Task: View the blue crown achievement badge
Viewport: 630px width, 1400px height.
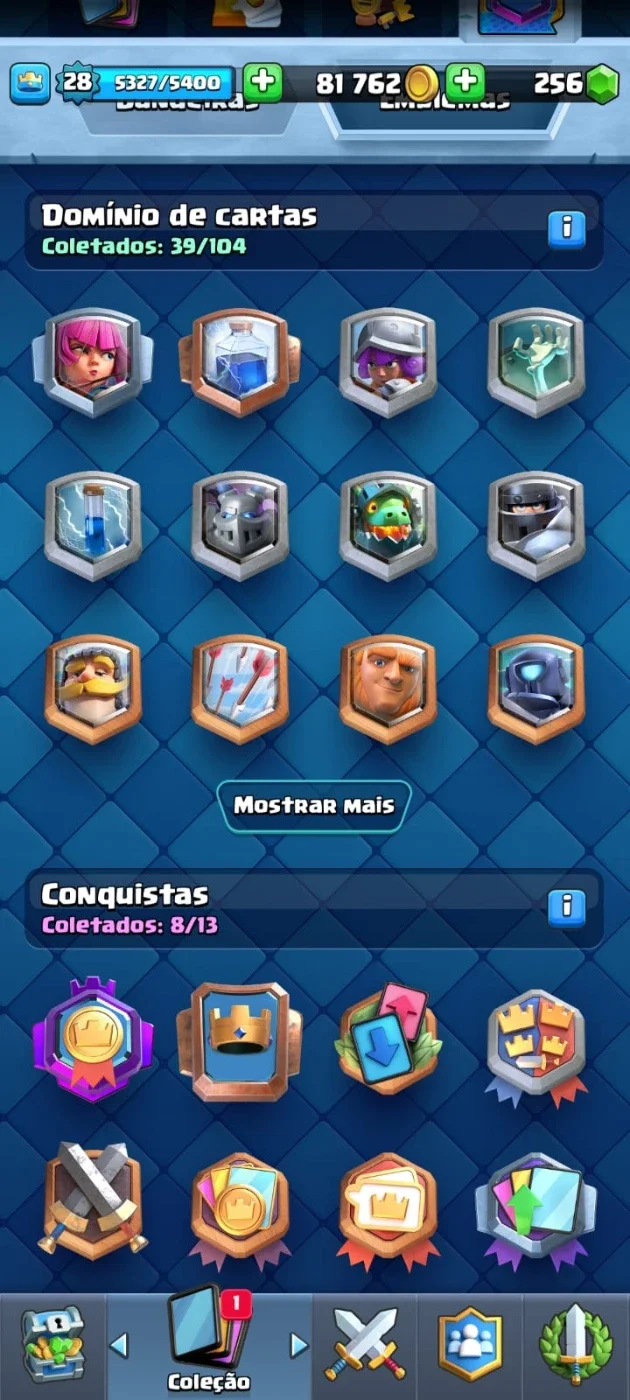Action: click(x=240, y=1041)
